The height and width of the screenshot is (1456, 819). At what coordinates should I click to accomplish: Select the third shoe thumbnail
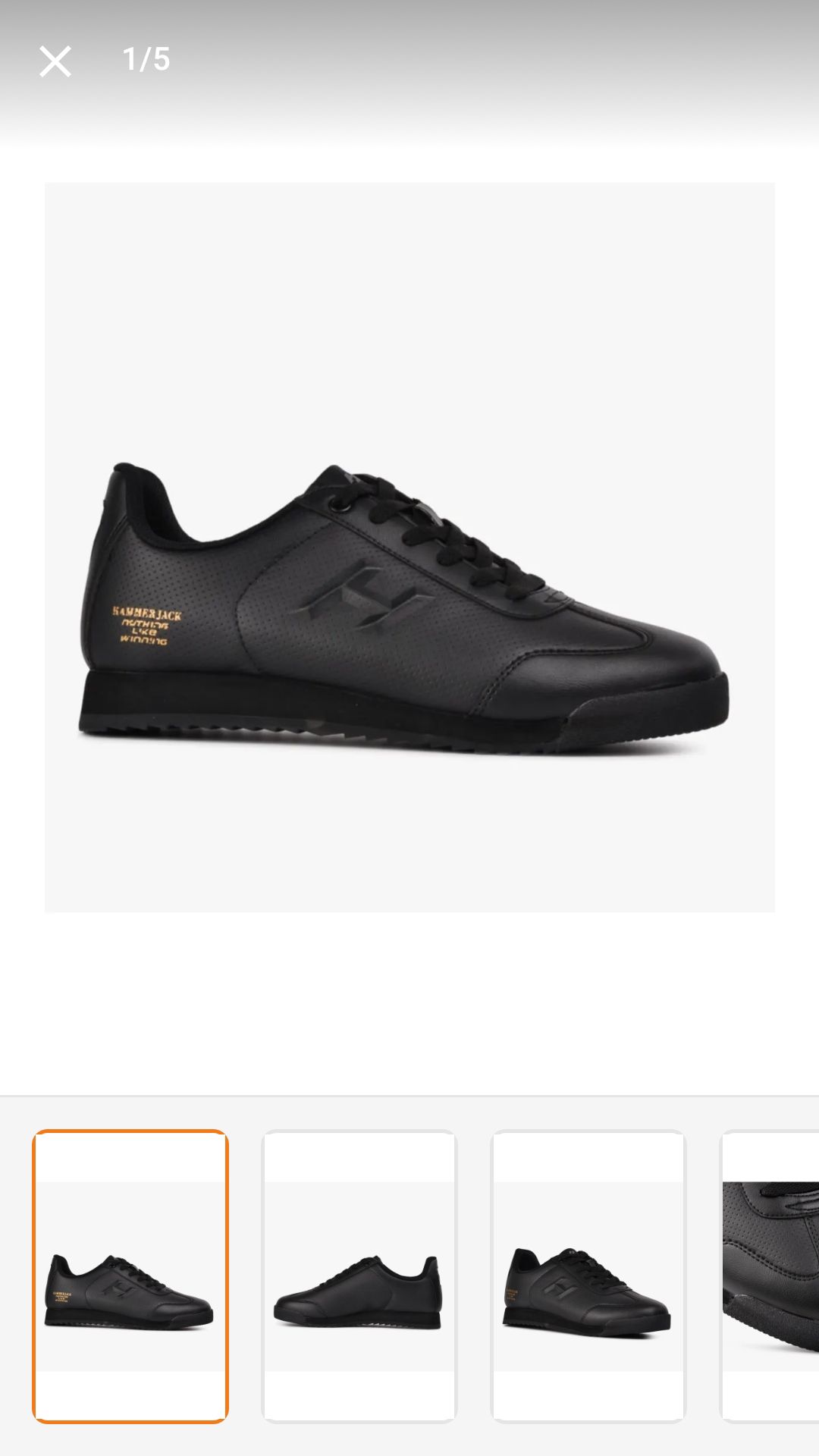pyautogui.click(x=588, y=1276)
